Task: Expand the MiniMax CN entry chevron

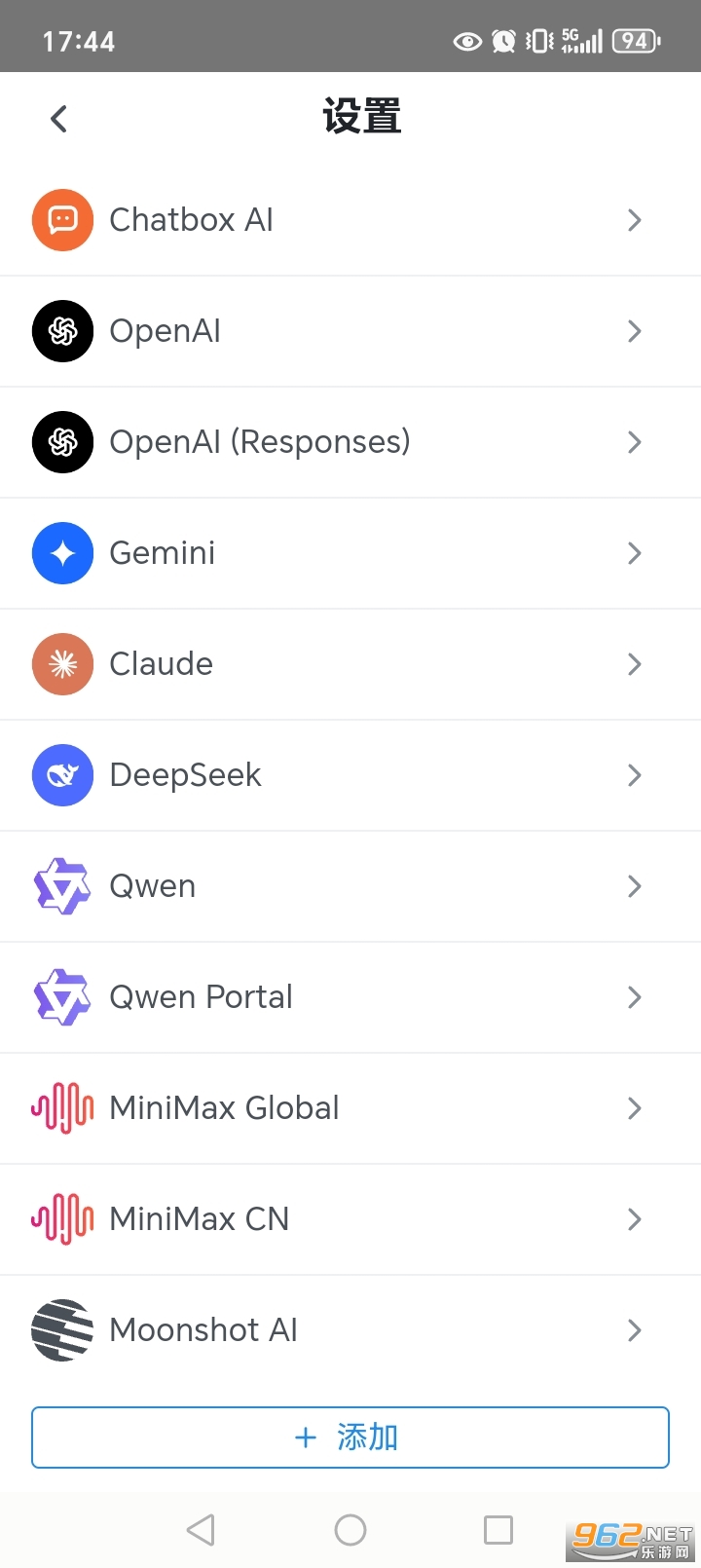Action: click(635, 1219)
